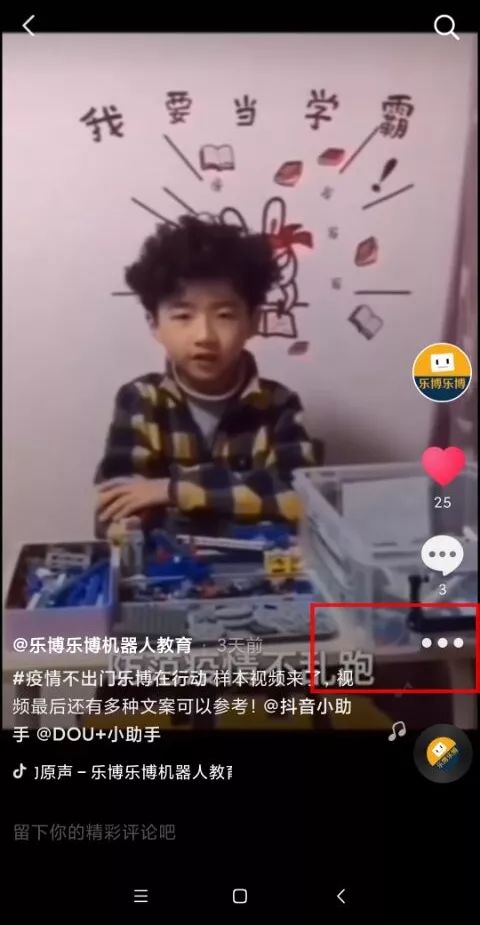Tap the spinning music disc
The image size is (480, 925).
click(x=443, y=753)
